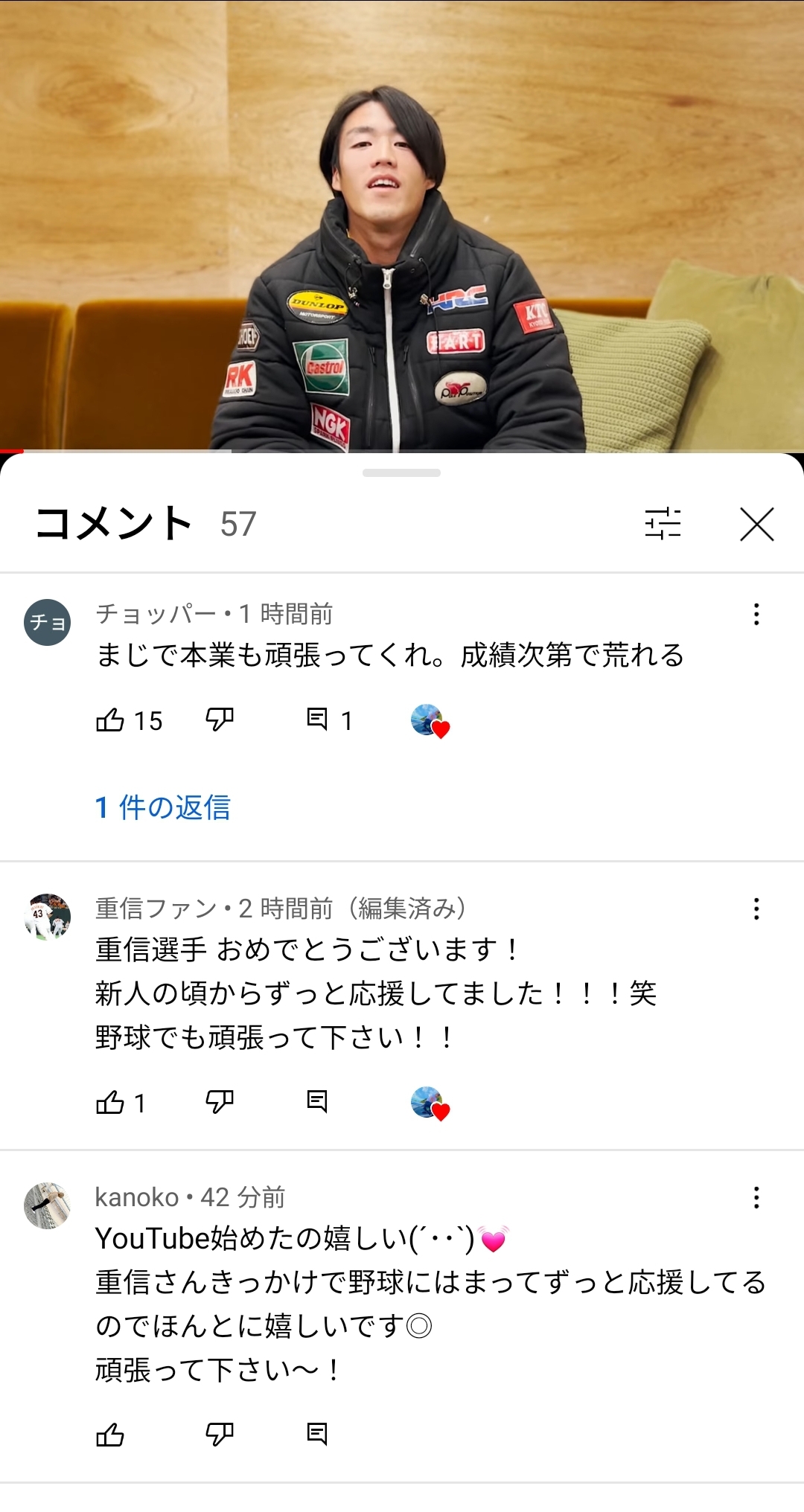This screenshot has height=1512, width=804.
Task: Open チョッパー's profile avatar
Action: pyautogui.click(x=48, y=622)
